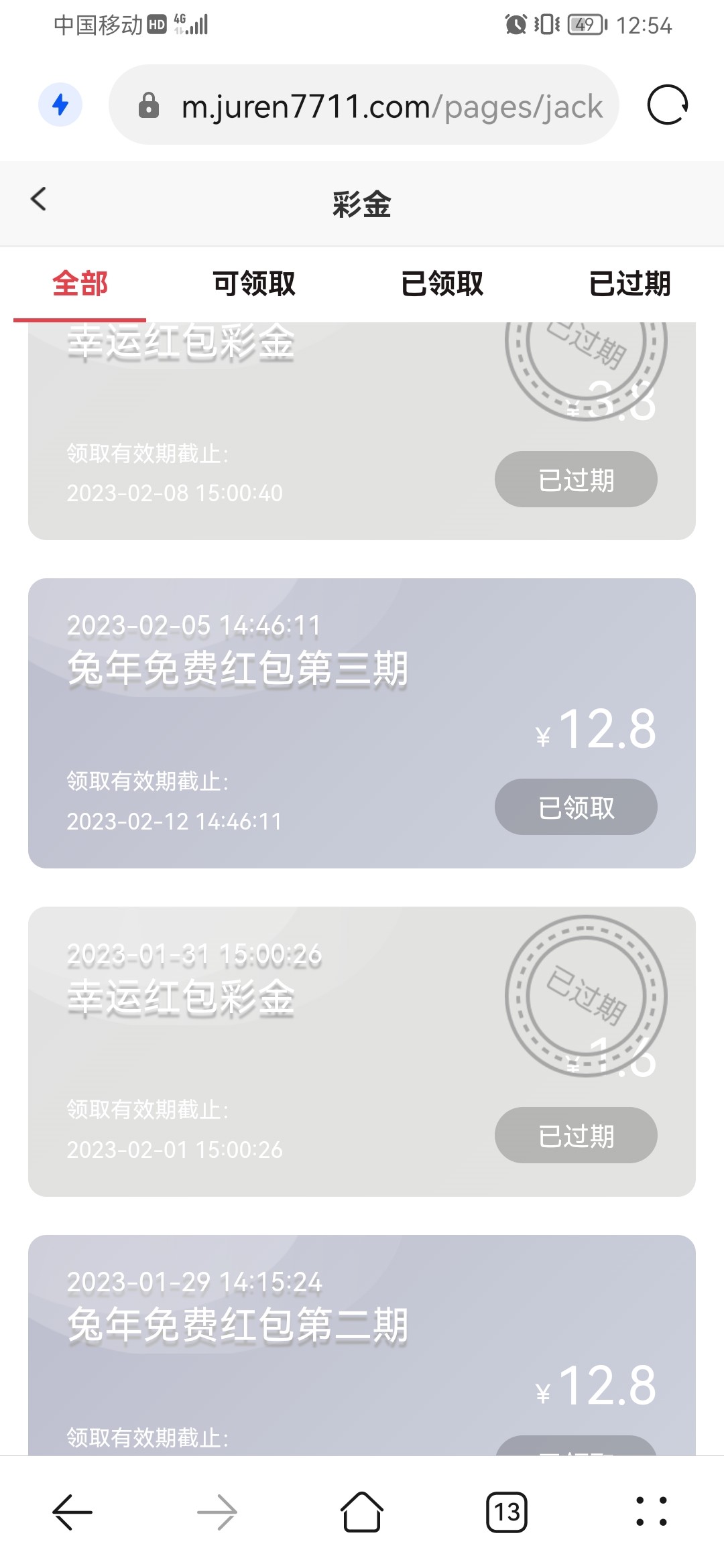Go to browser home page
Screen dimensions: 724x1568
point(362,1512)
